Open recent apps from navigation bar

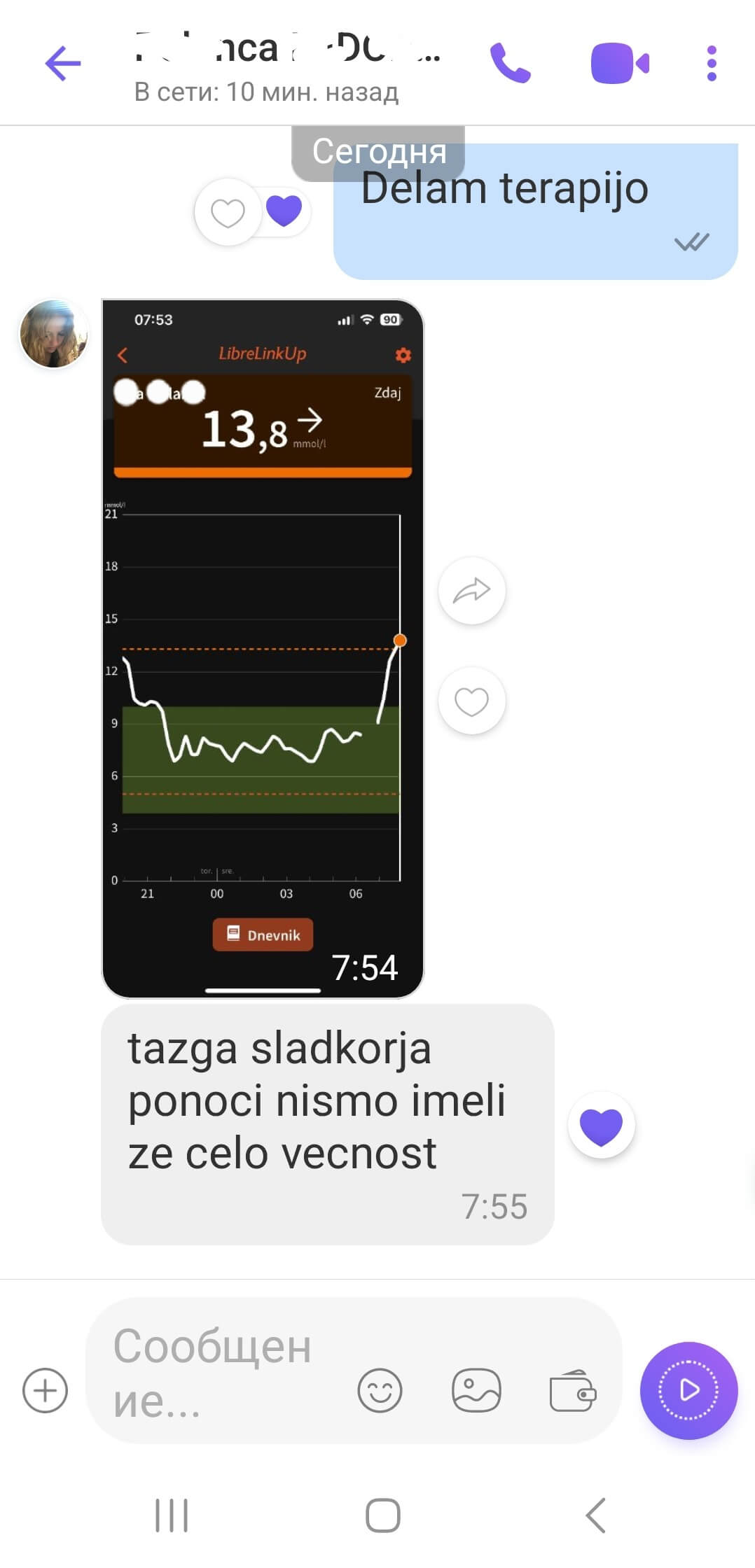click(x=172, y=1515)
